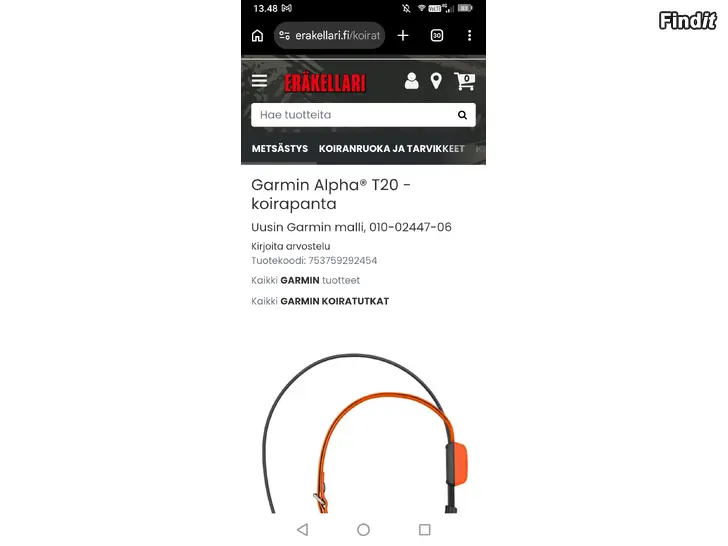This screenshot has height=546, width=728.
Task: Open the site hamburger menu
Action: point(260,81)
